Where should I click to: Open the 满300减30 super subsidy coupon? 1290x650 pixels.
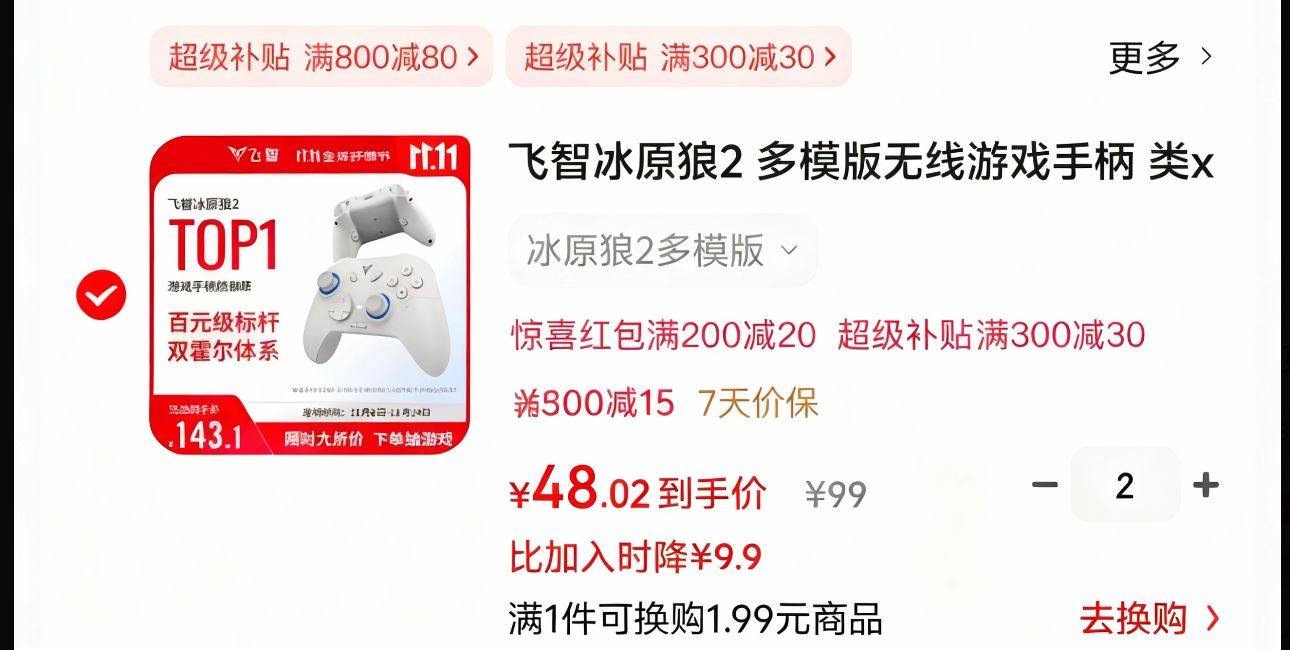[678, 57]
